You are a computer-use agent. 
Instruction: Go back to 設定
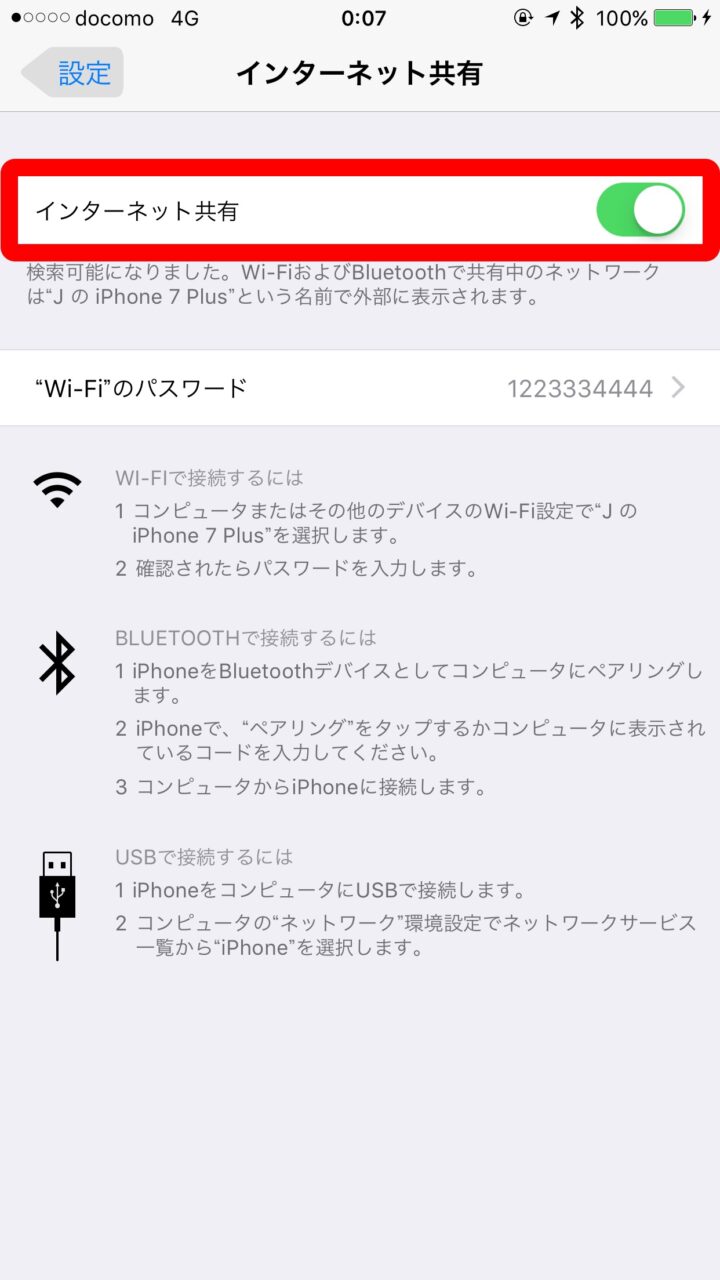pyautogui.click(x=72, y=73)
